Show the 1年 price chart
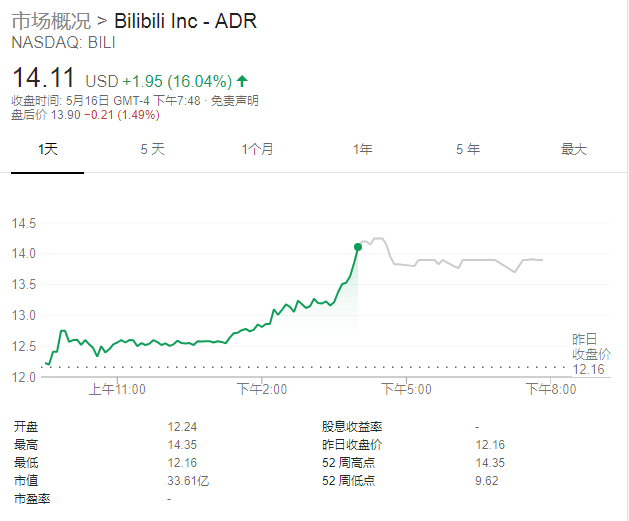The width and height of the screenshot is (629, 521). 362,150
